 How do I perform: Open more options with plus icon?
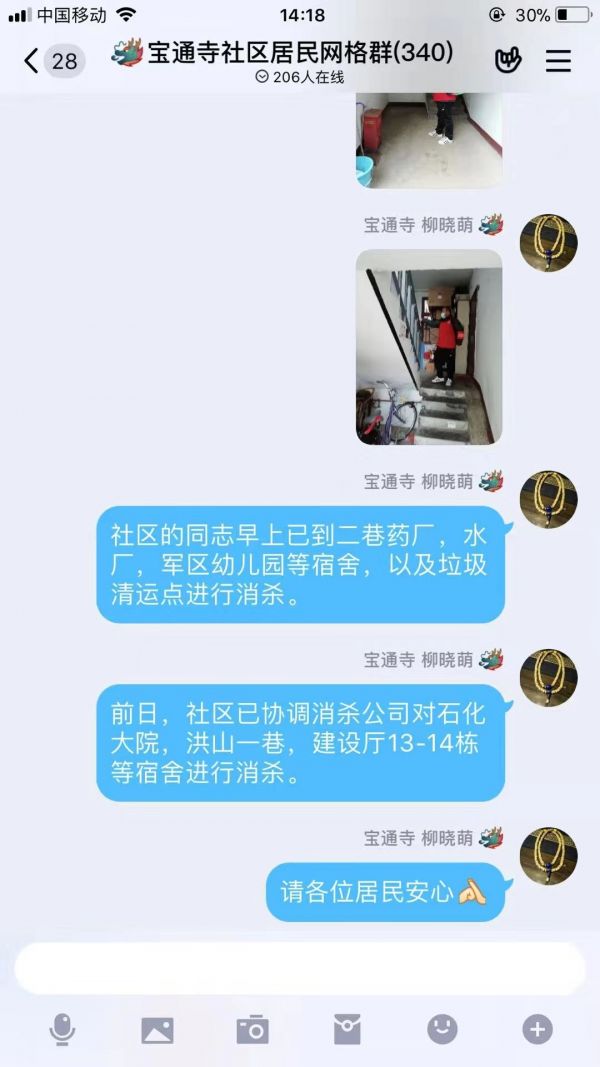pyautogui.click(x=537, y=1029)
